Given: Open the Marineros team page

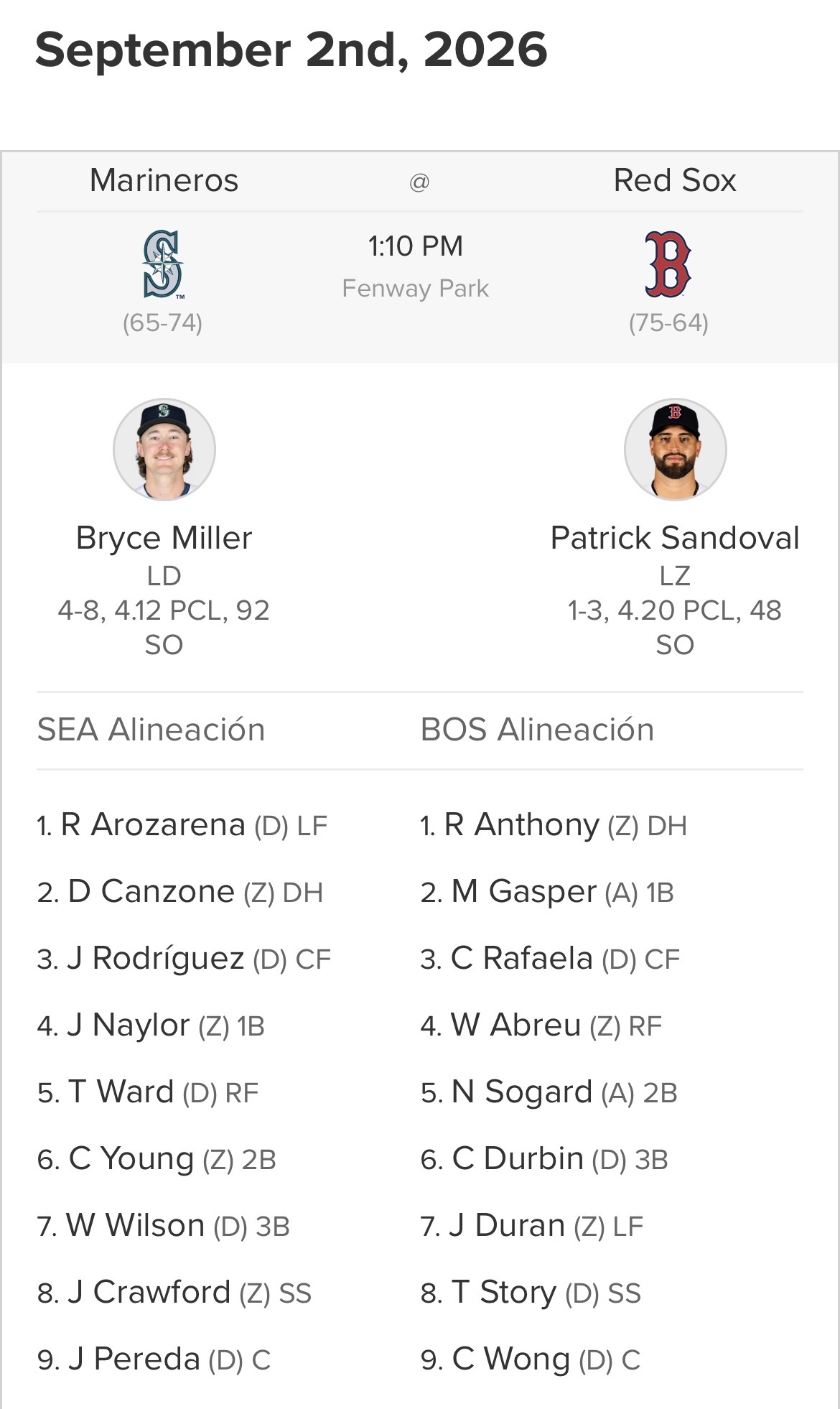Looking at the screenshot, I should (x=164, y=180).
